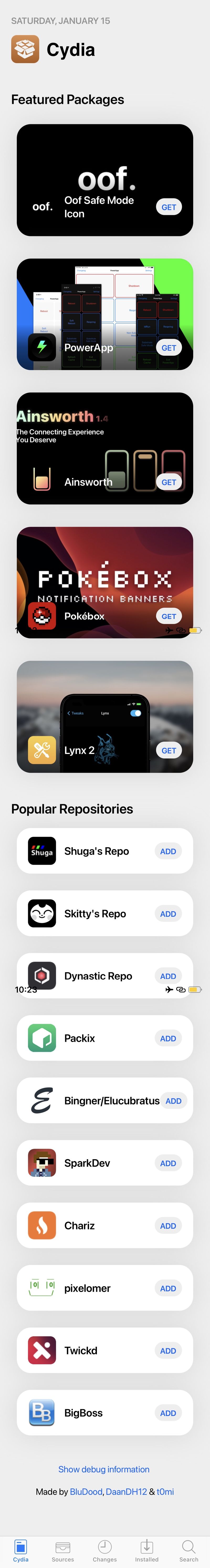The image size is (210, 1568).
Task: Open BluDood's credit link
Action: [86, 1491]
